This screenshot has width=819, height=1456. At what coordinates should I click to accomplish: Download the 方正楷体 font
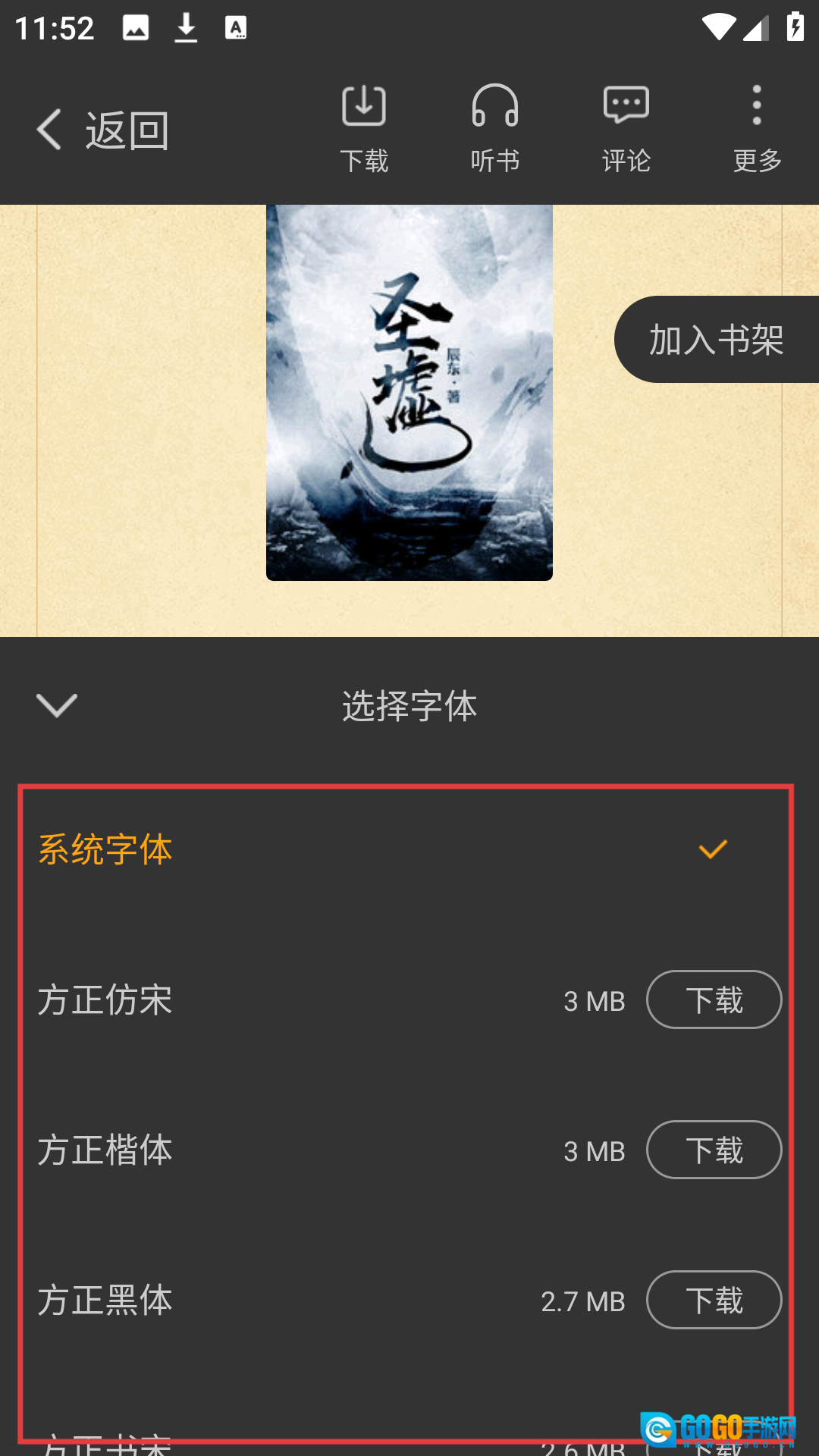(x=714, y=1150)
